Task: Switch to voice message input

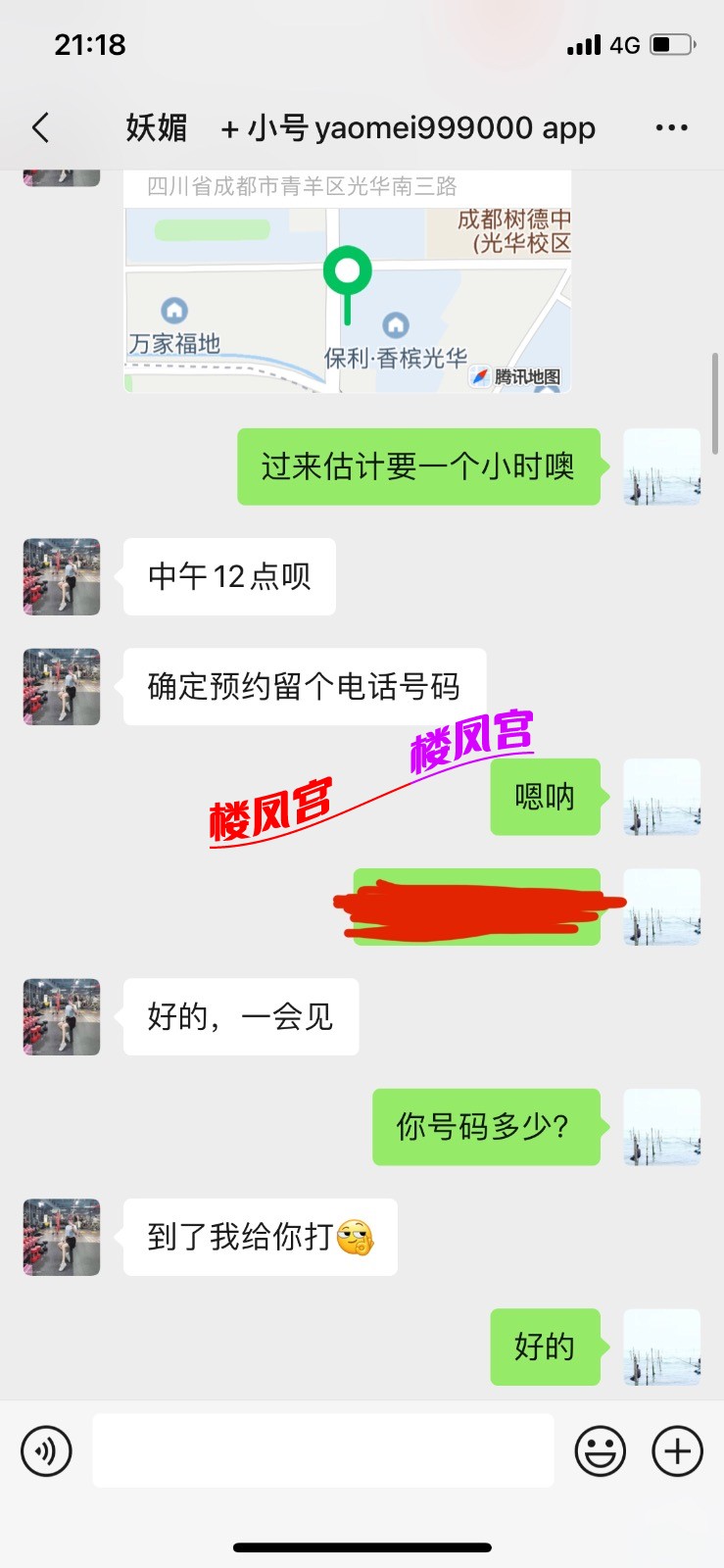Action: [x=46, y=1451]
